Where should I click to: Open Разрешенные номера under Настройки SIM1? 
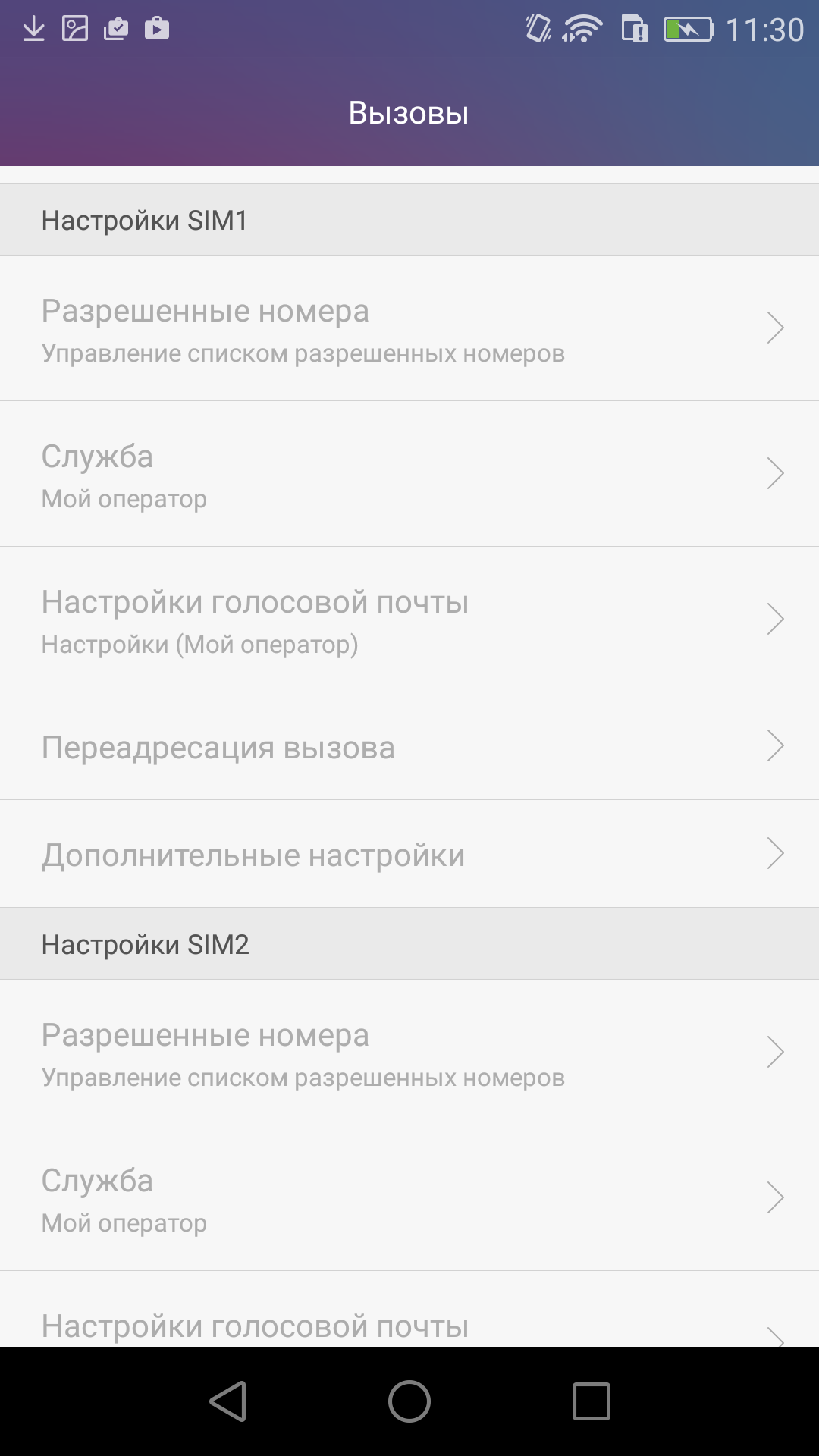pos(409,328)
